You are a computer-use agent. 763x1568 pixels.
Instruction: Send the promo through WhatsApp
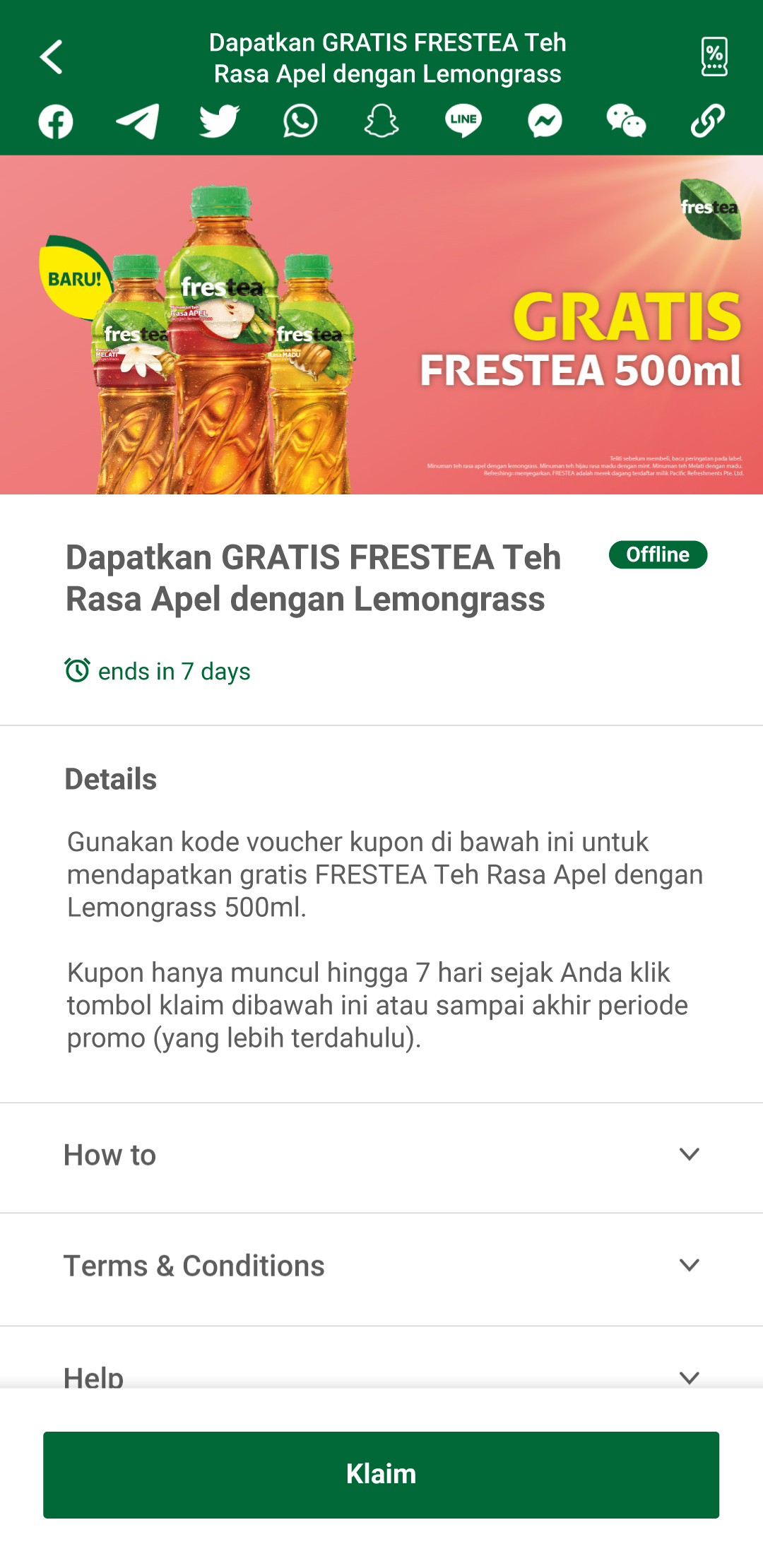coord(300,121)
